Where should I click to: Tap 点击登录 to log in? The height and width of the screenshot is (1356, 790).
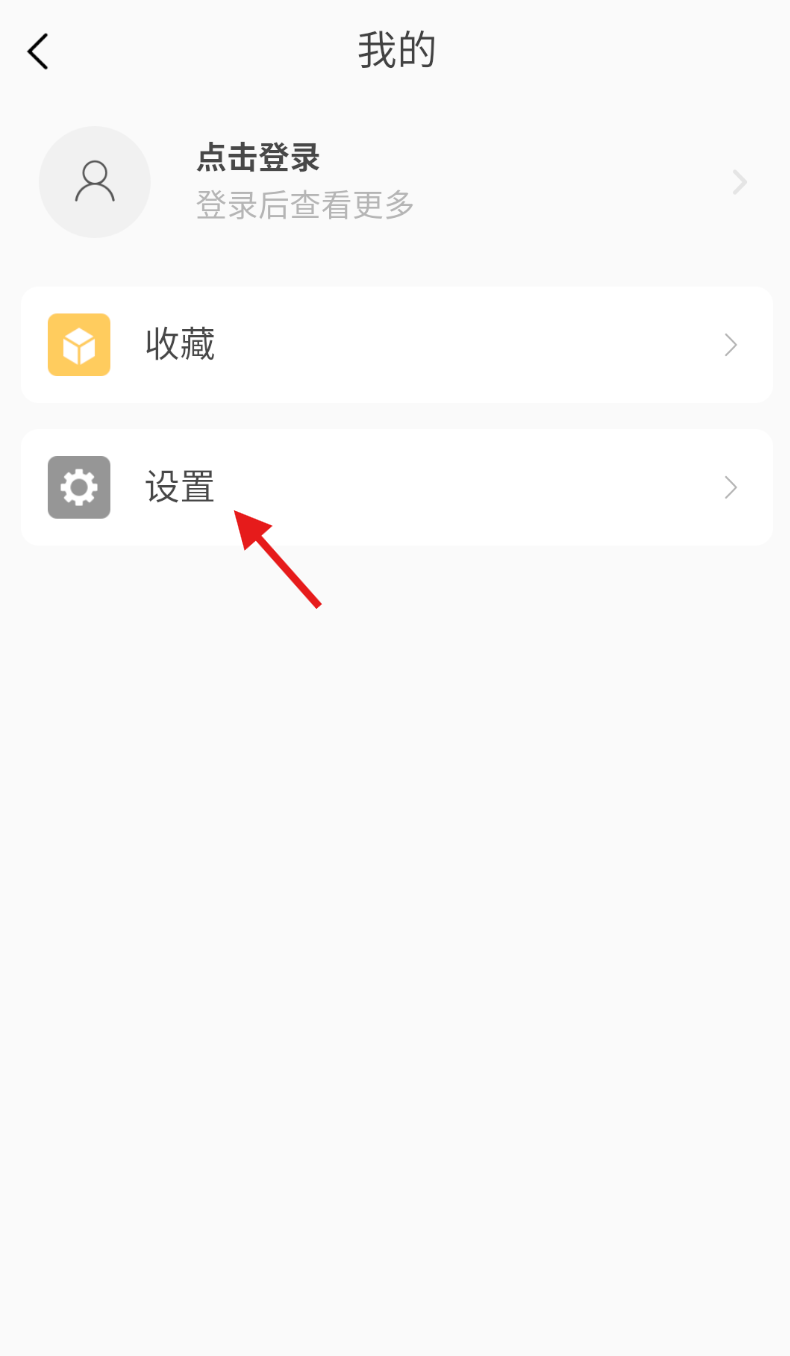[x=258, y=158]
